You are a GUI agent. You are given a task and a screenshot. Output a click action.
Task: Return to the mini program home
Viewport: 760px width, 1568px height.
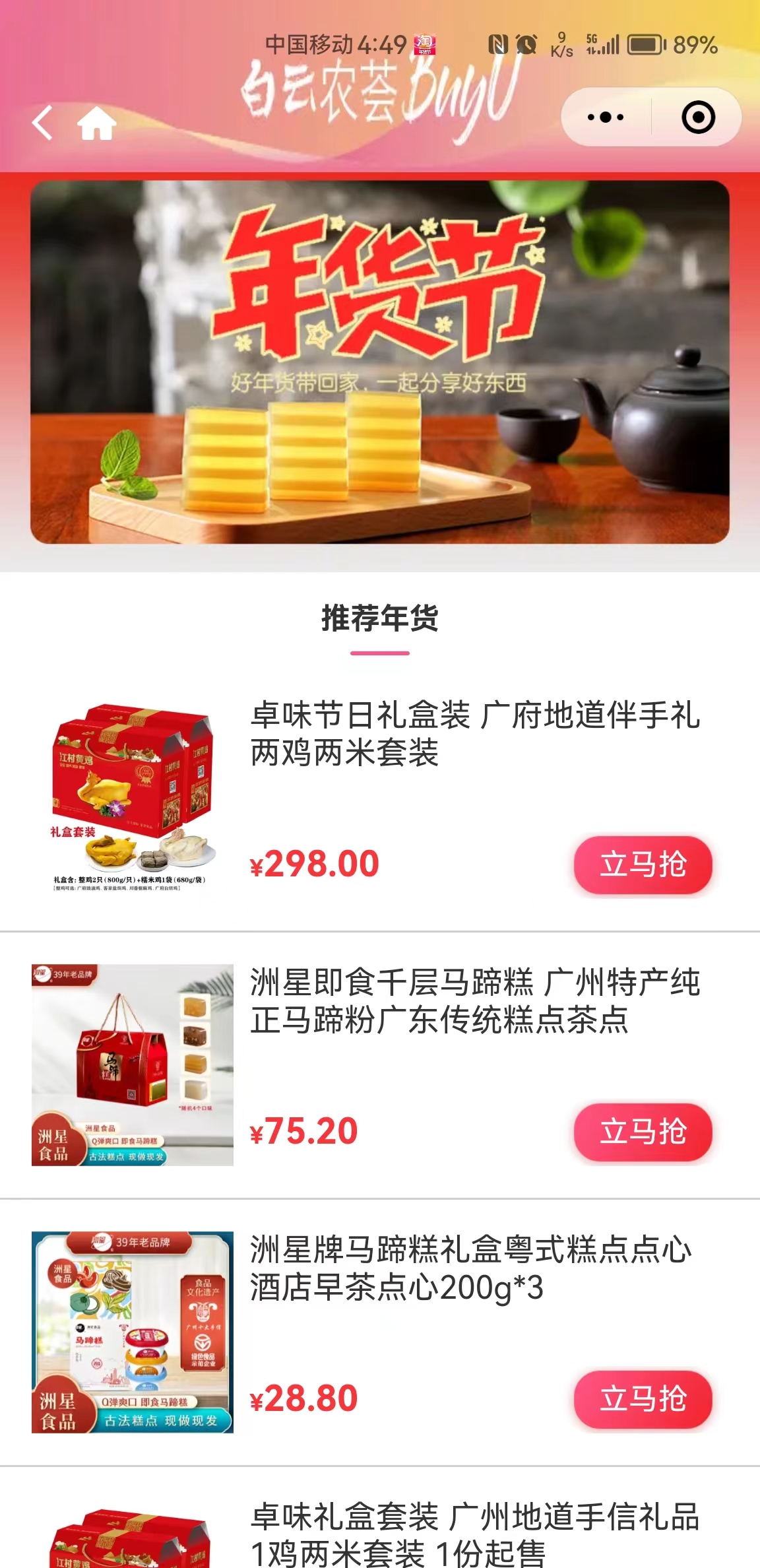click(x=97, y=123)
